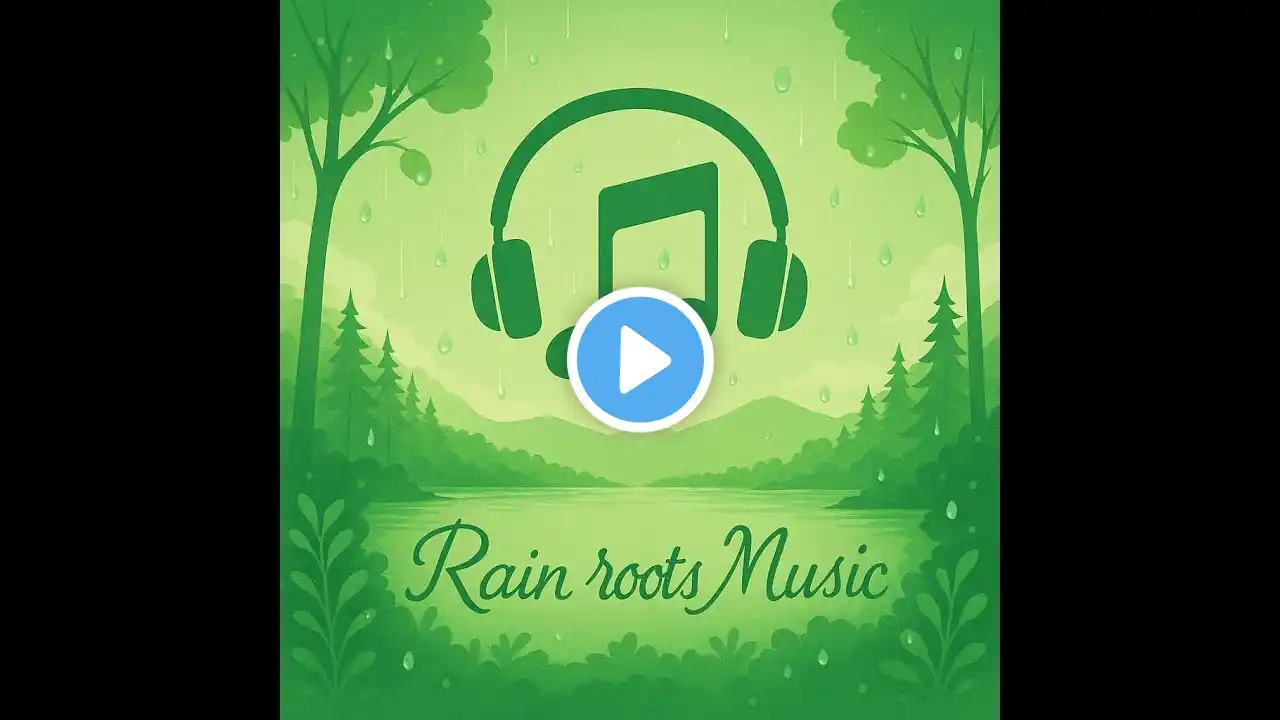Play the Rain roots Music video
Image resolution: width=1280 pixels, height=720 pixels.
click(640, 360)
